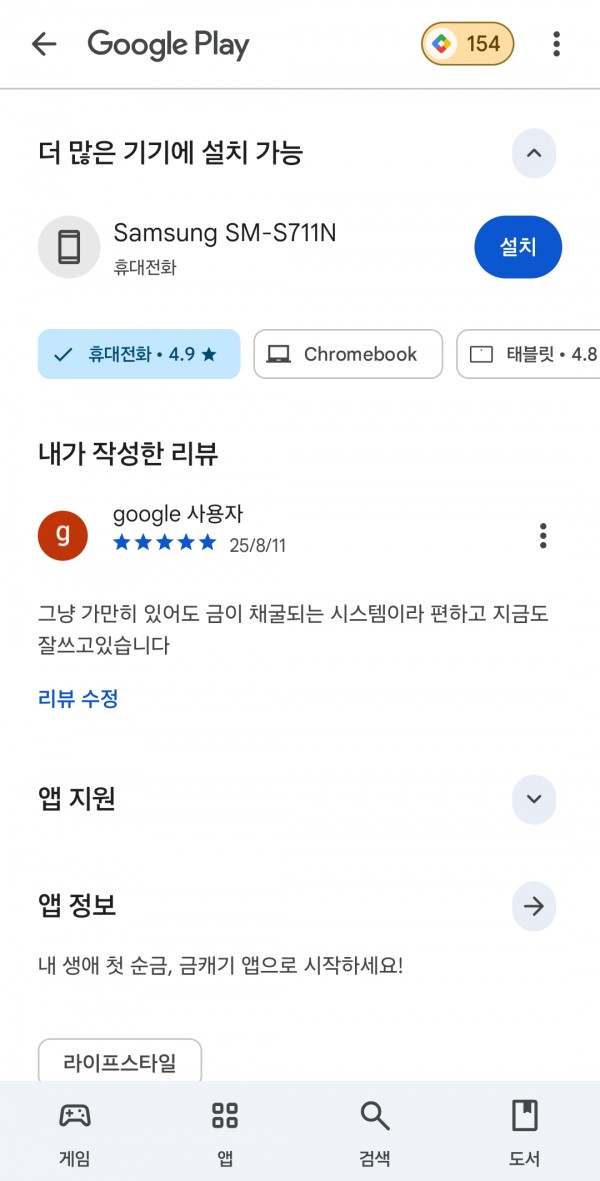Viewport: 600px width, 1181px height.
Task: Go back with the arrow icon
Action: (44, 44)
